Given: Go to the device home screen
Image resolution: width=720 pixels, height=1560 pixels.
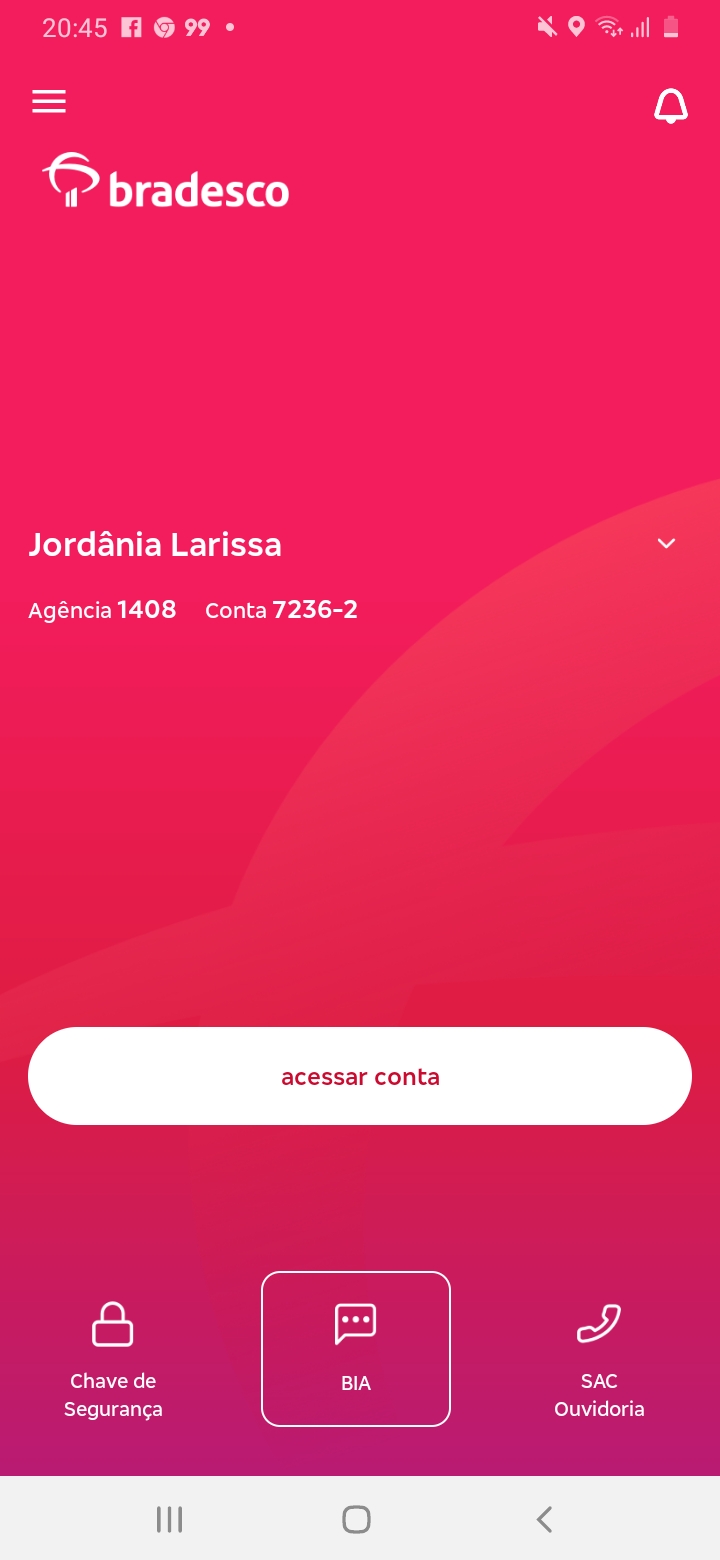Looking at the screenshot, I should (356, 1520).
